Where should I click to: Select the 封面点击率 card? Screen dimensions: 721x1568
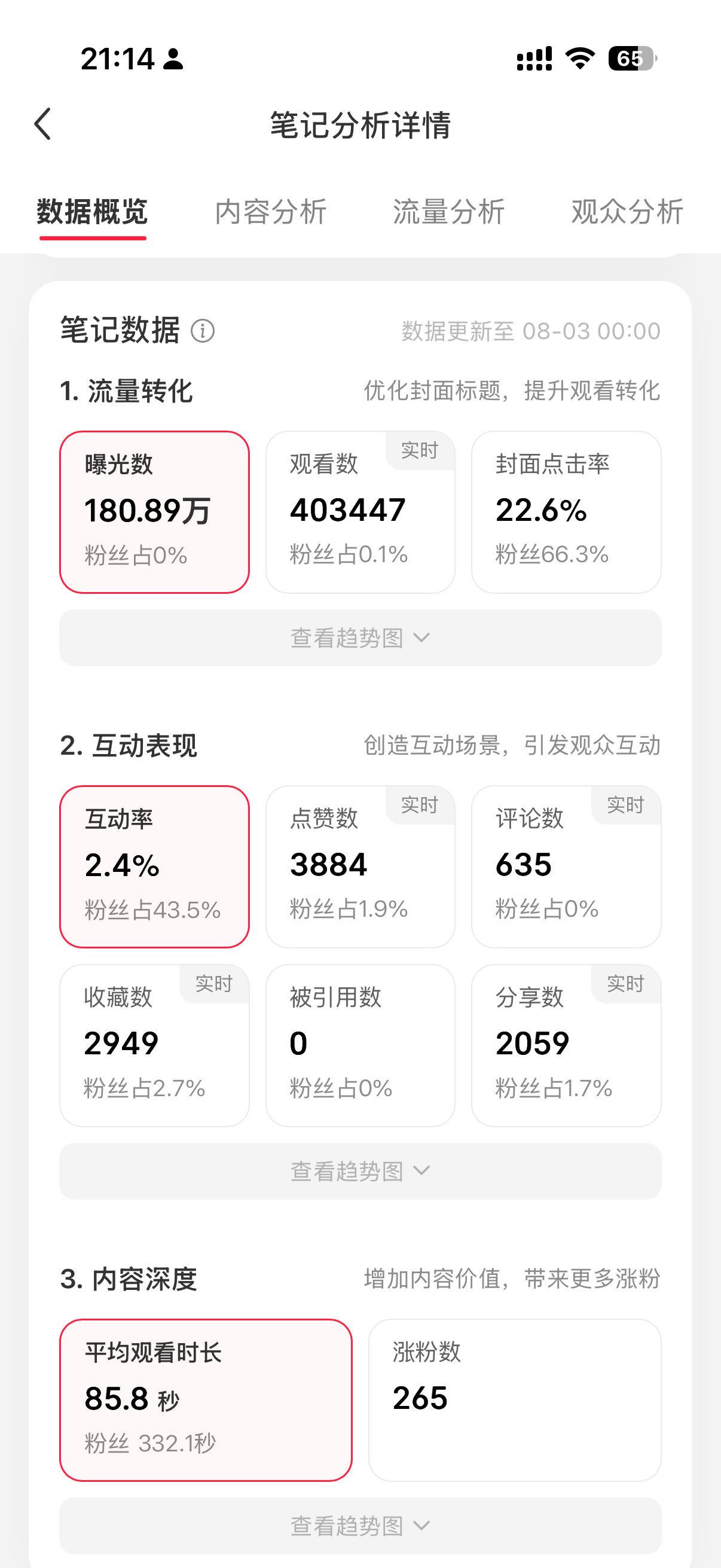(566, 512)
